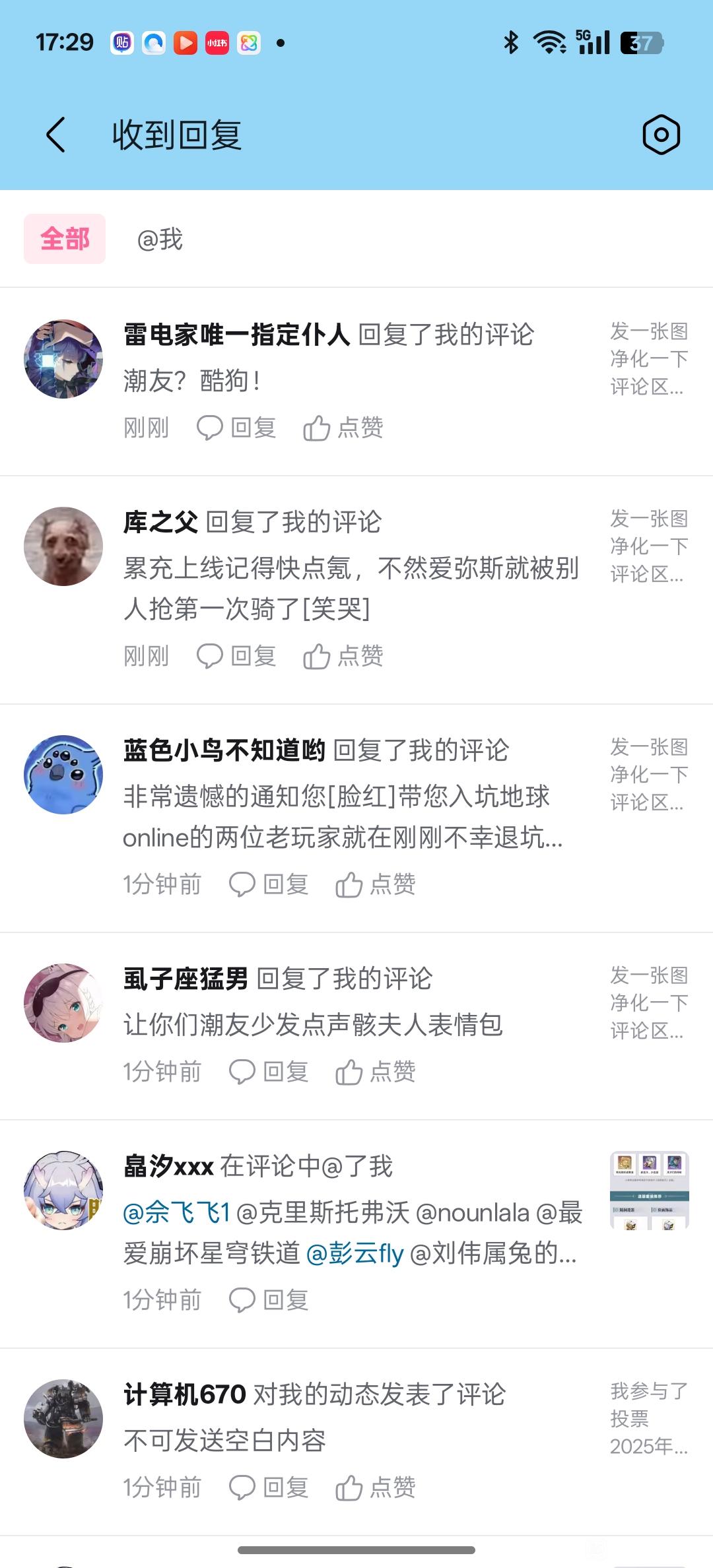Reply to 雷电家唯一指定仆人's comment
Screen dimensions: 713x1568
pyautogui.click(x=236, y=428)
